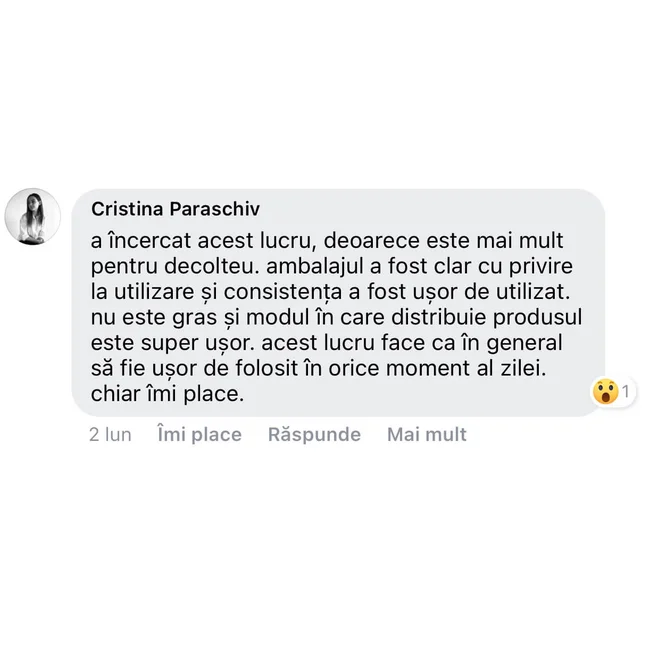Tap Cristina Paraschiv's profile picture
Screen dimensions: 650x650
pos(33,216)
